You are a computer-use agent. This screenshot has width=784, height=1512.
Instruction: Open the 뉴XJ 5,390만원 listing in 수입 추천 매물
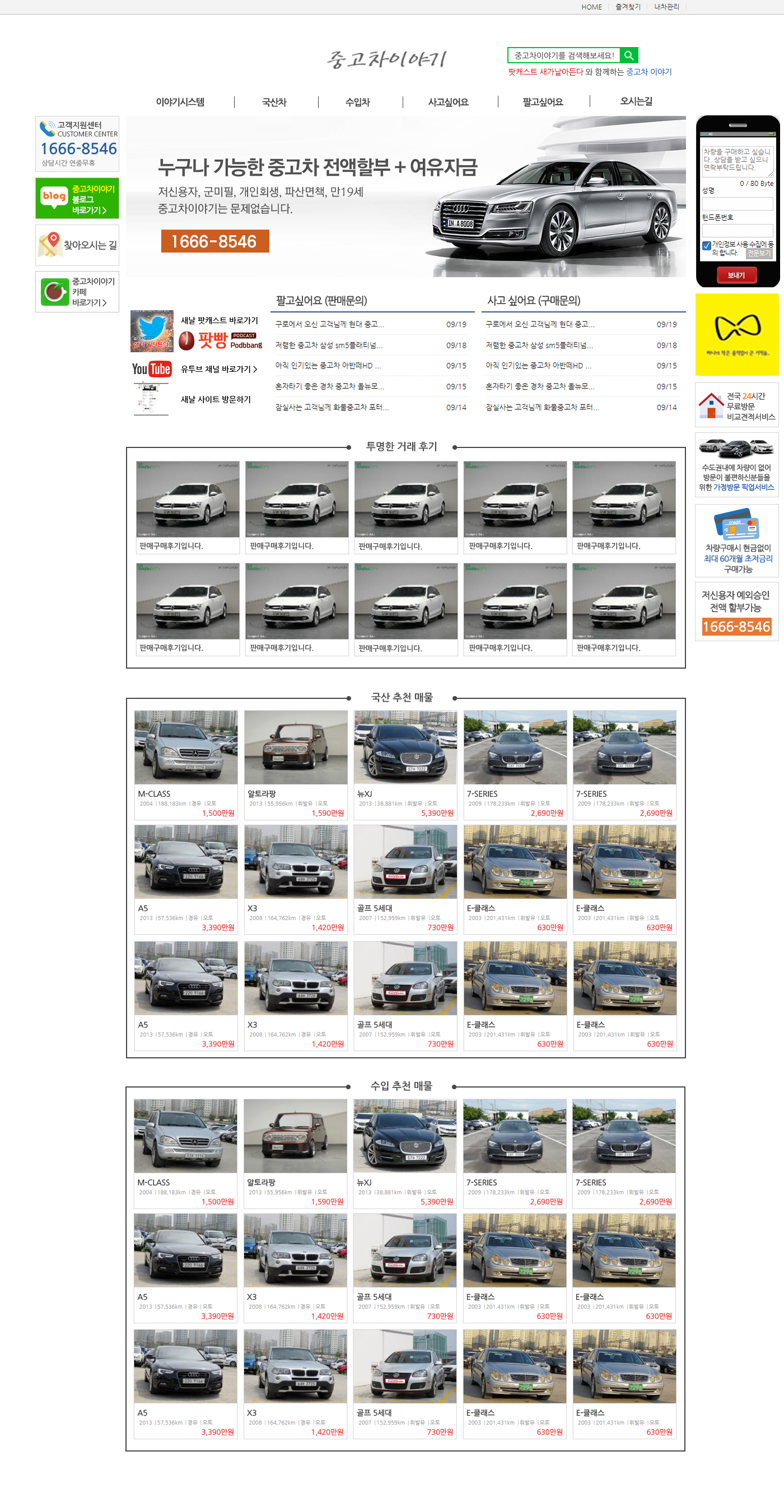tap(404, 1152)
